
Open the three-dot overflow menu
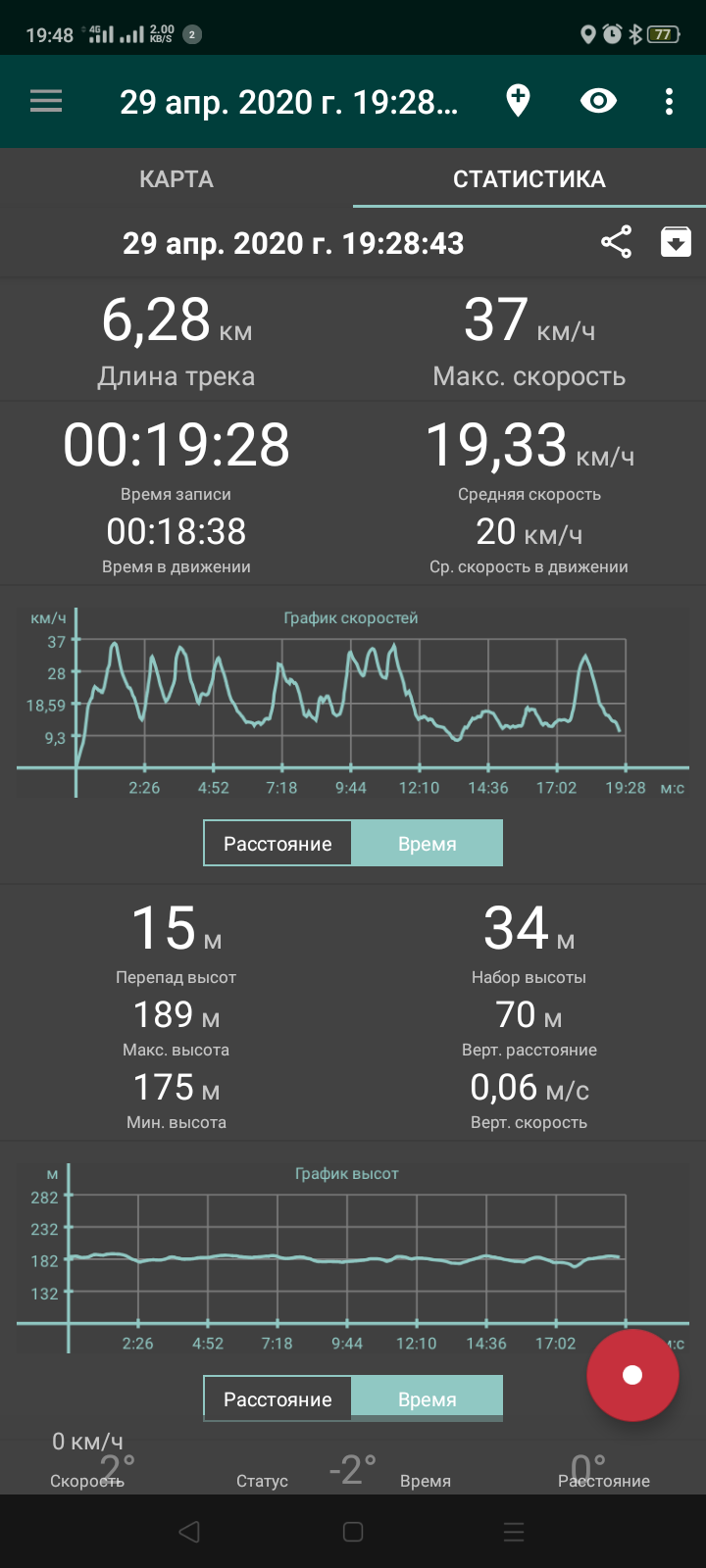[669, 101]
